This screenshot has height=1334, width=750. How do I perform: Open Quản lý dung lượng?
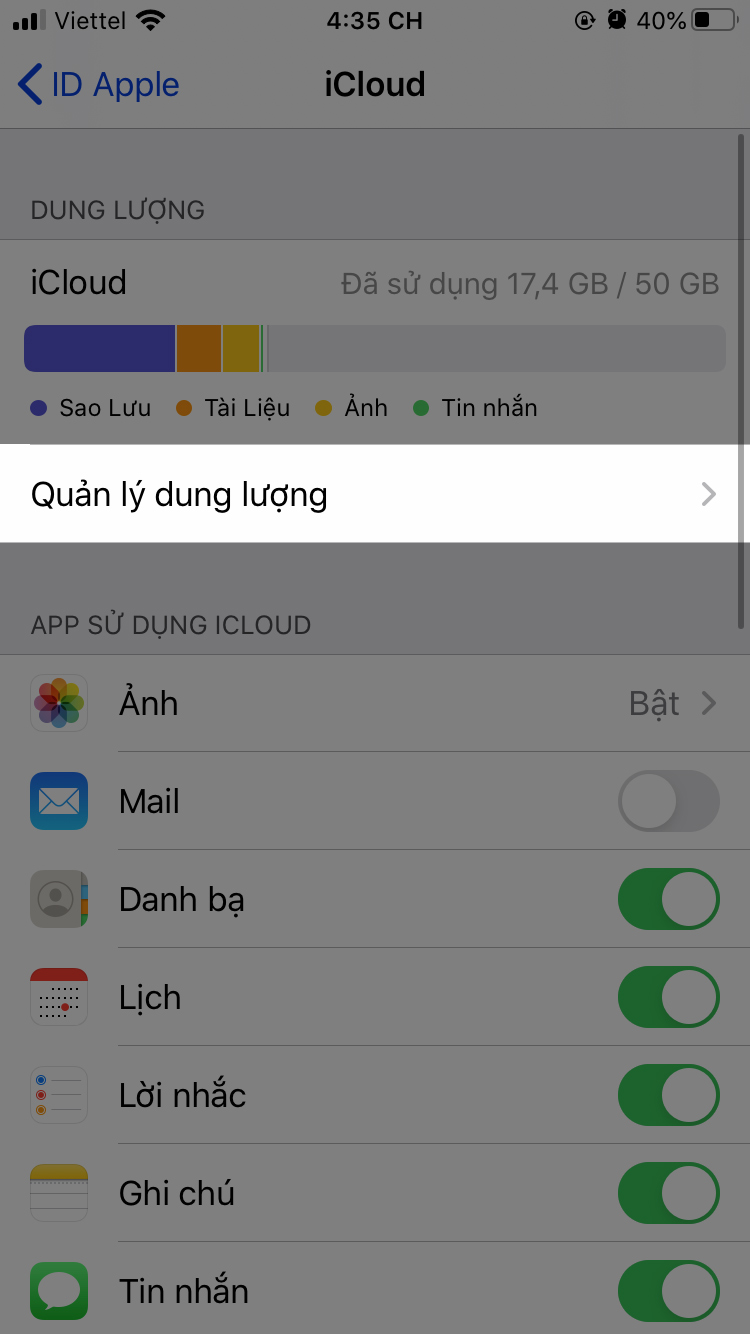tap(374, 494)
